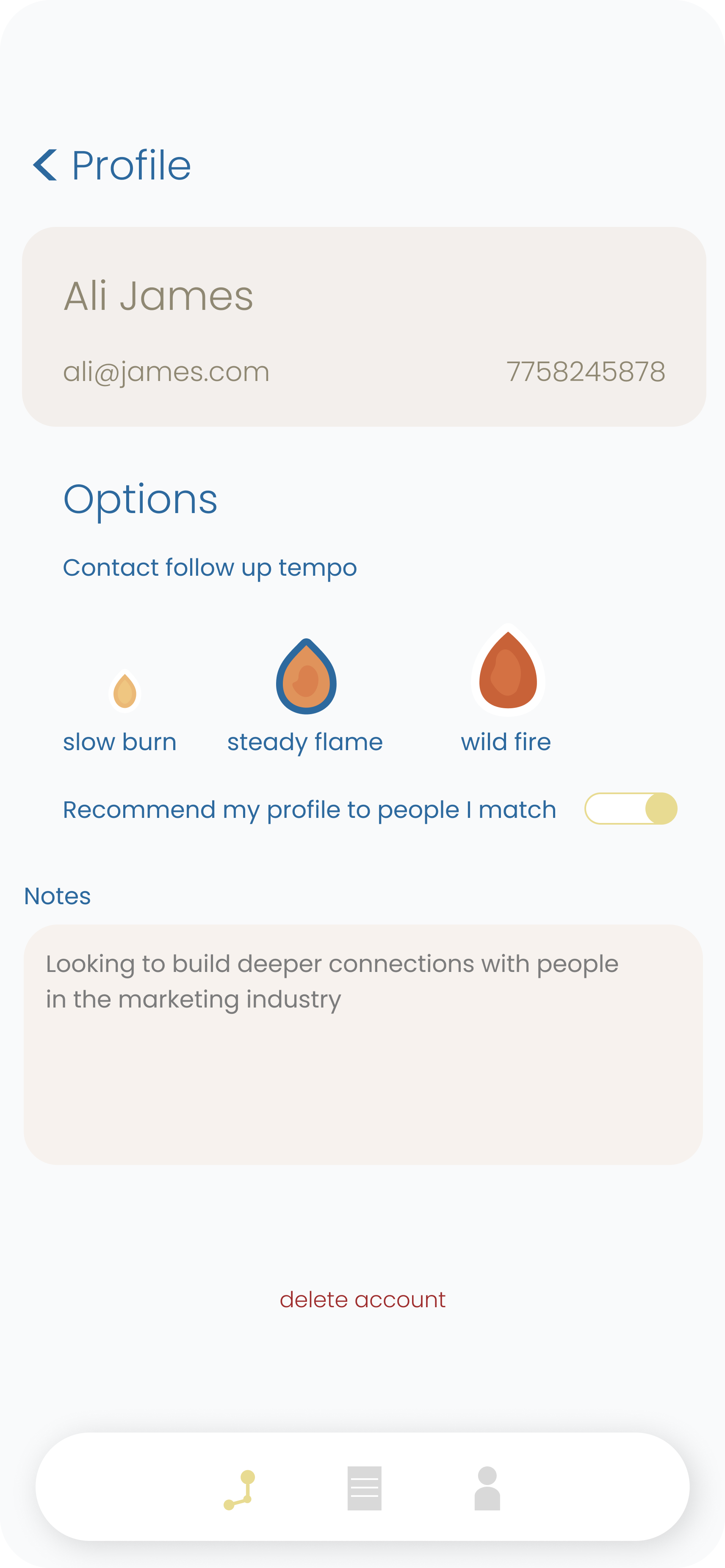Go back from the Profile screen
Screen dimensions: 725x1568
[x=46, y=165]
